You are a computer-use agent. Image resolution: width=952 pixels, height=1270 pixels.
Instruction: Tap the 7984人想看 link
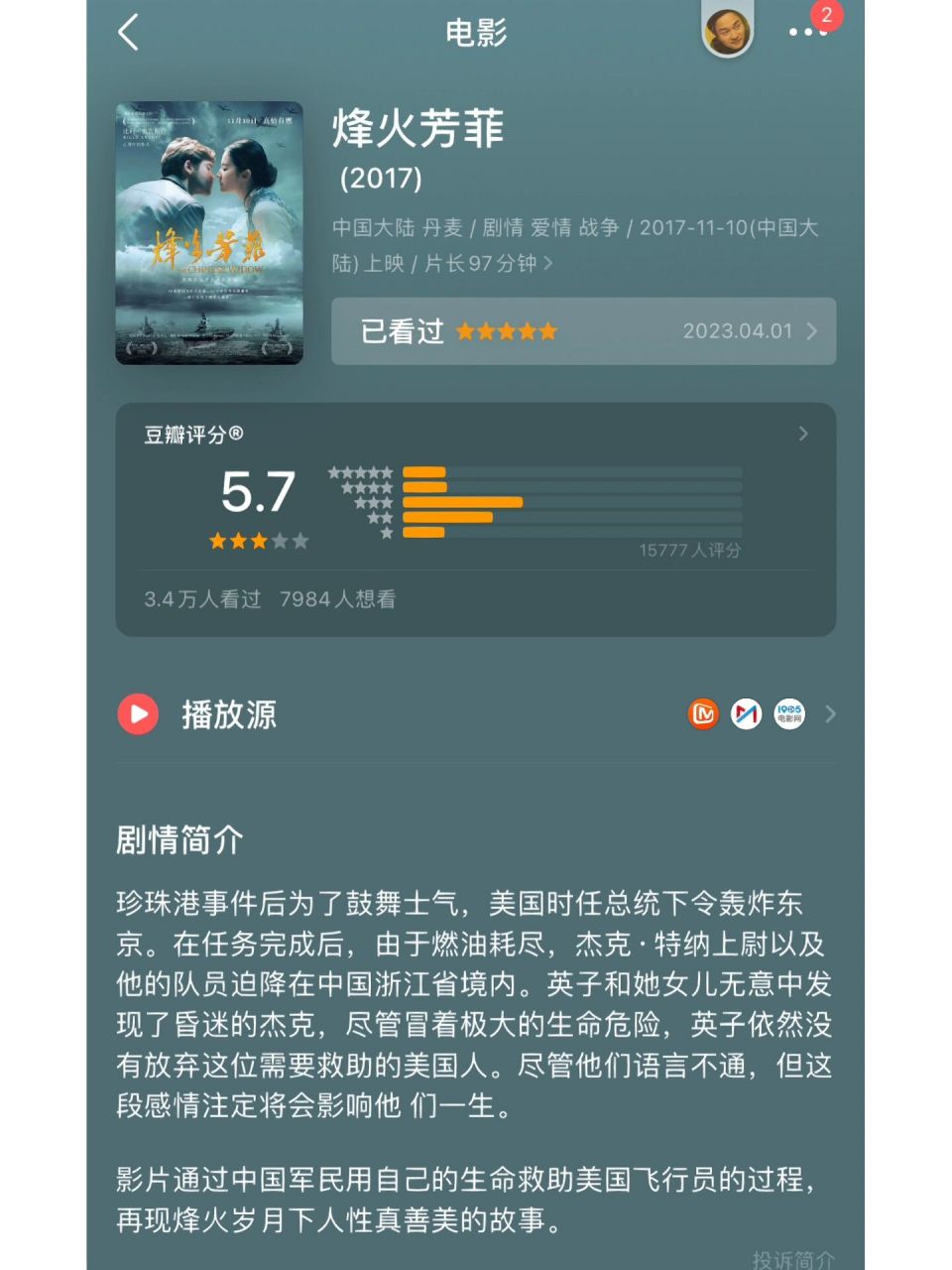point(337,598)
